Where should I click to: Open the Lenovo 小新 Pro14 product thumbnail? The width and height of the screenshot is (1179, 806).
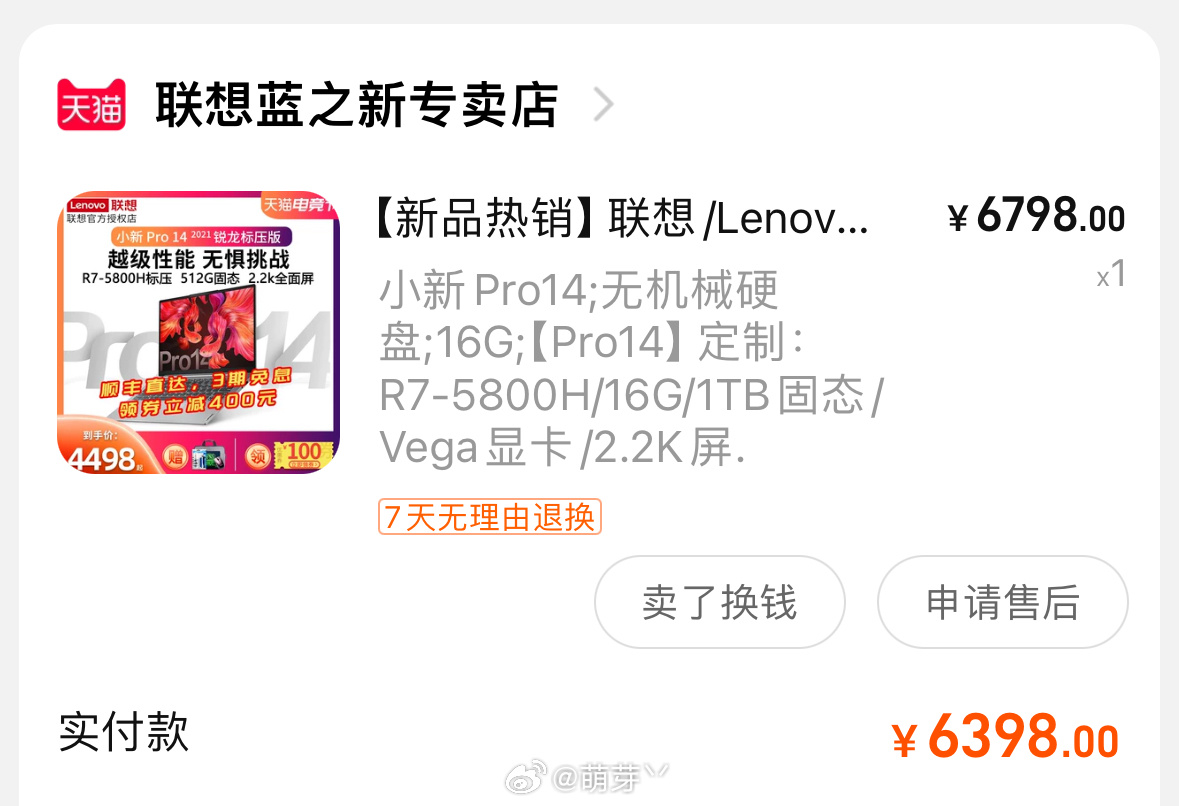click(x=198, y=332)
